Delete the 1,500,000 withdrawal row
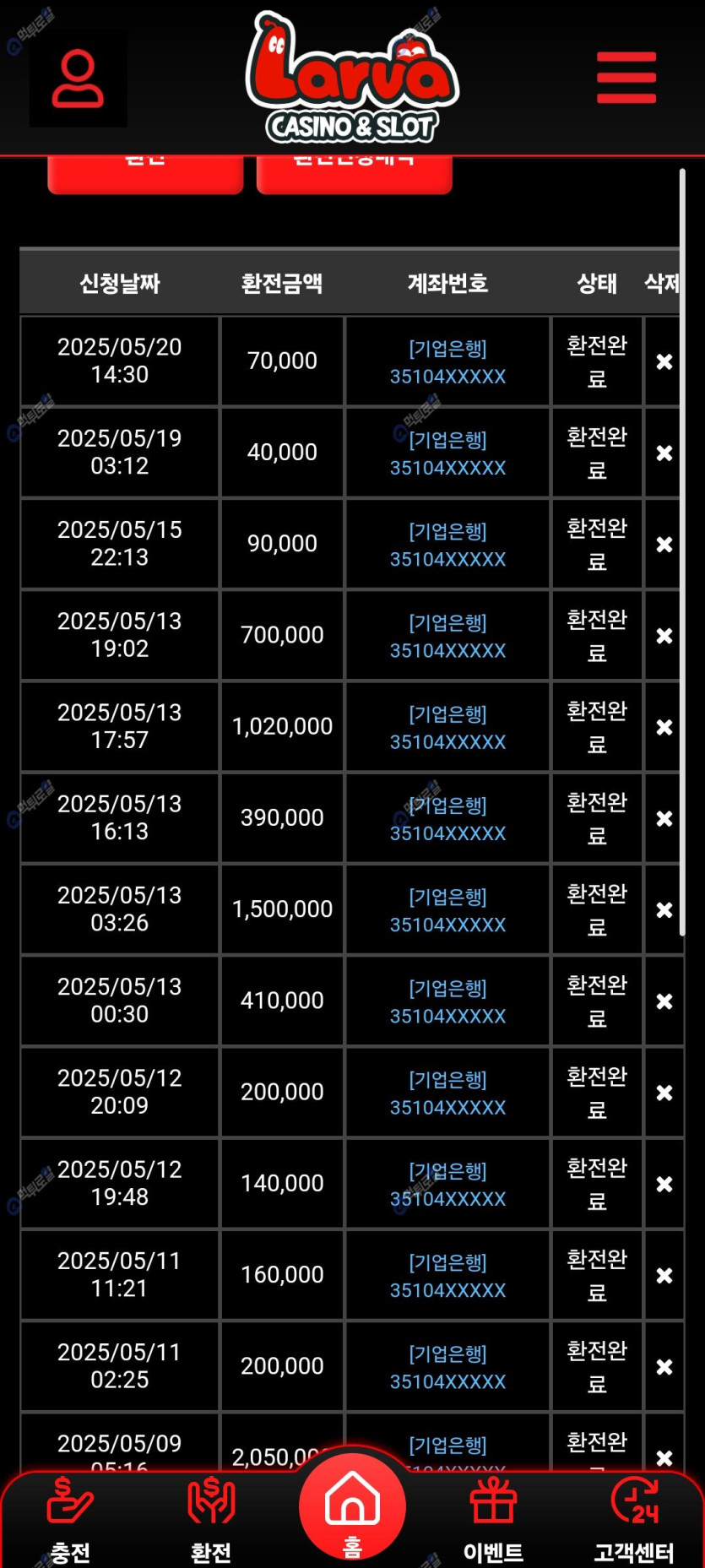 (x=664, y=910)
